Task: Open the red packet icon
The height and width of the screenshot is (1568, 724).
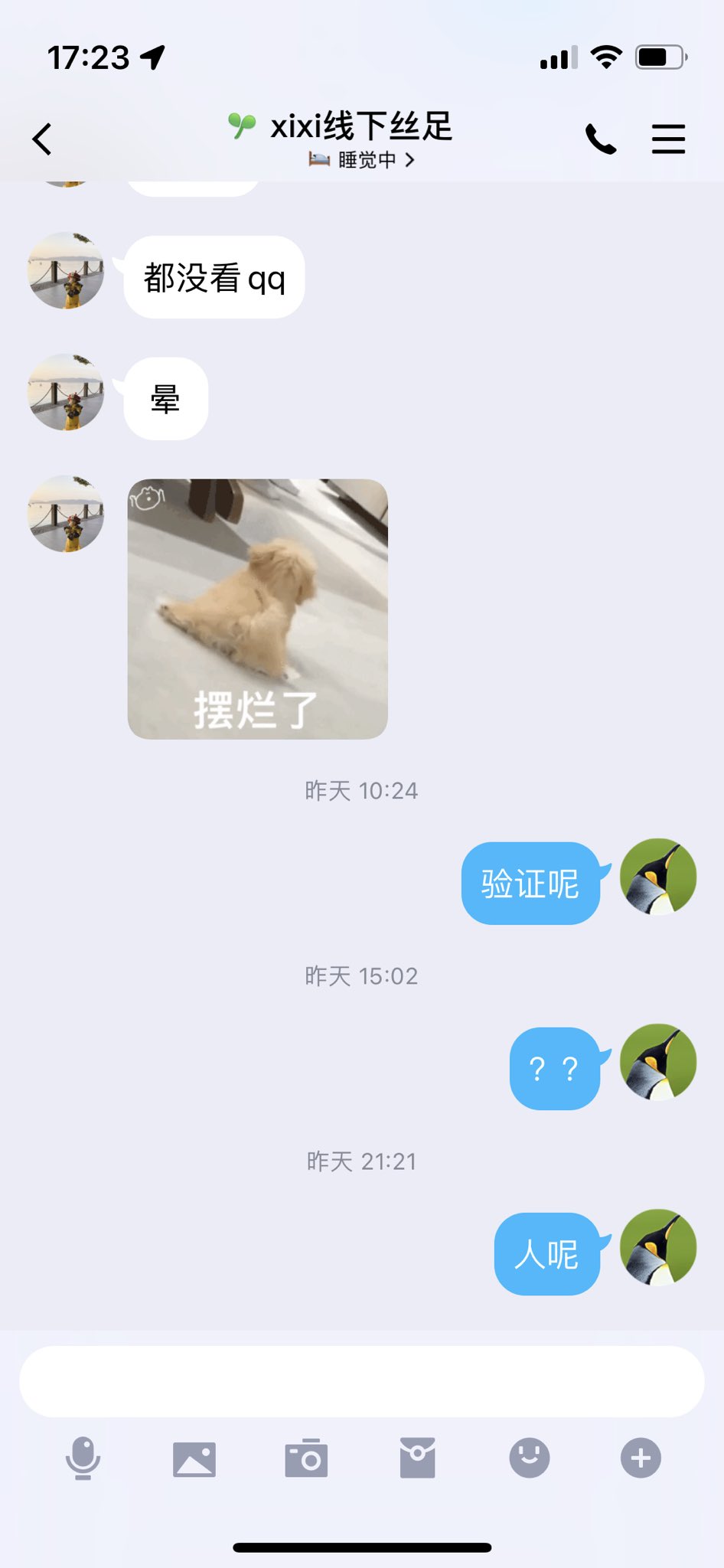Action: [418, 1459]
